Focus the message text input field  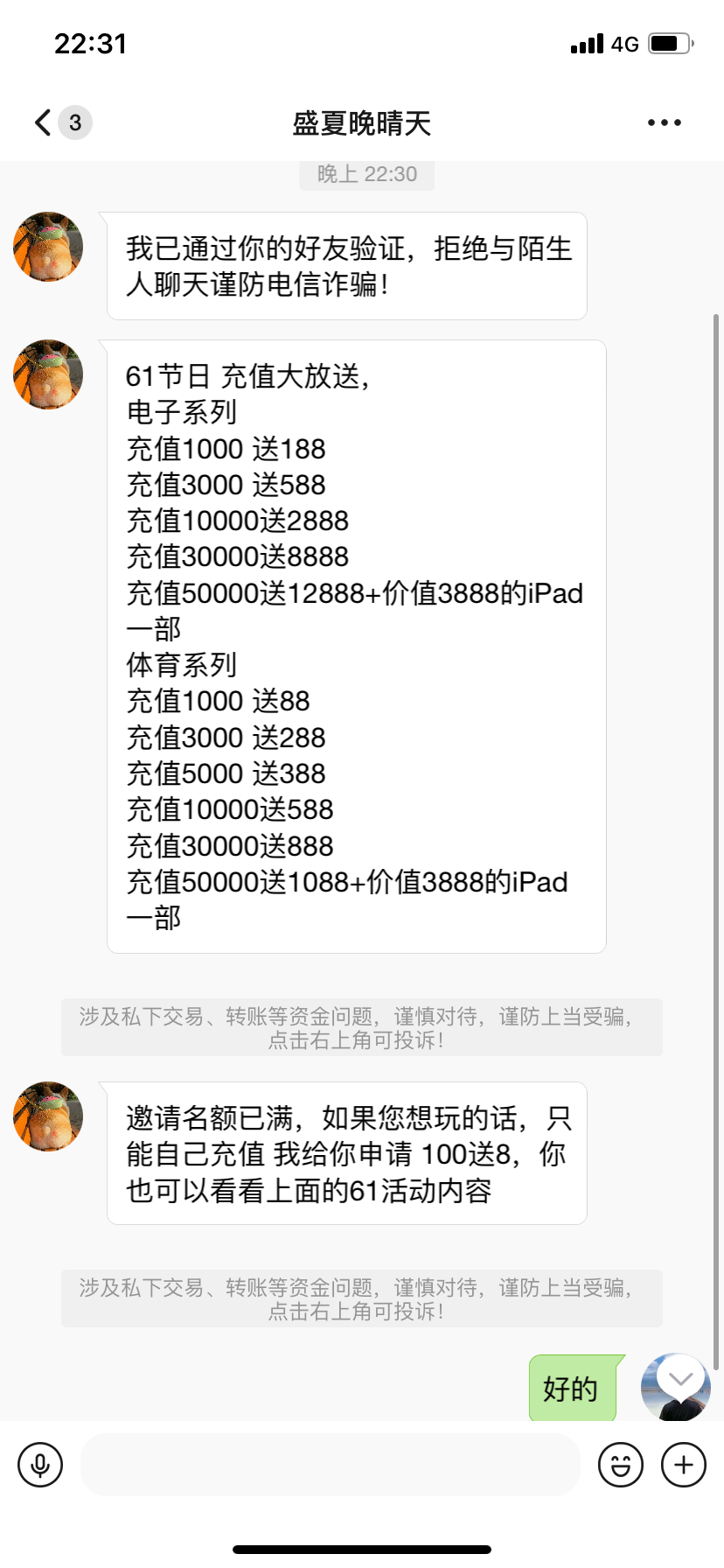(331, 1464)
